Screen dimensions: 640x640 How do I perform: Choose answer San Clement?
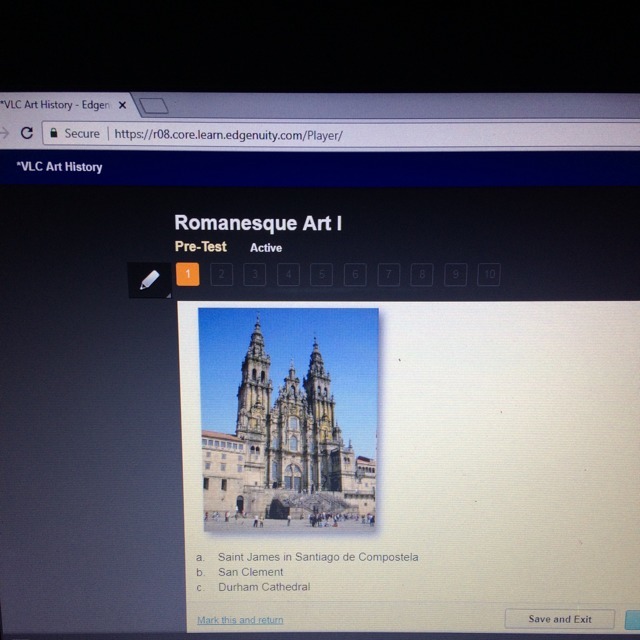click(250, 572)
